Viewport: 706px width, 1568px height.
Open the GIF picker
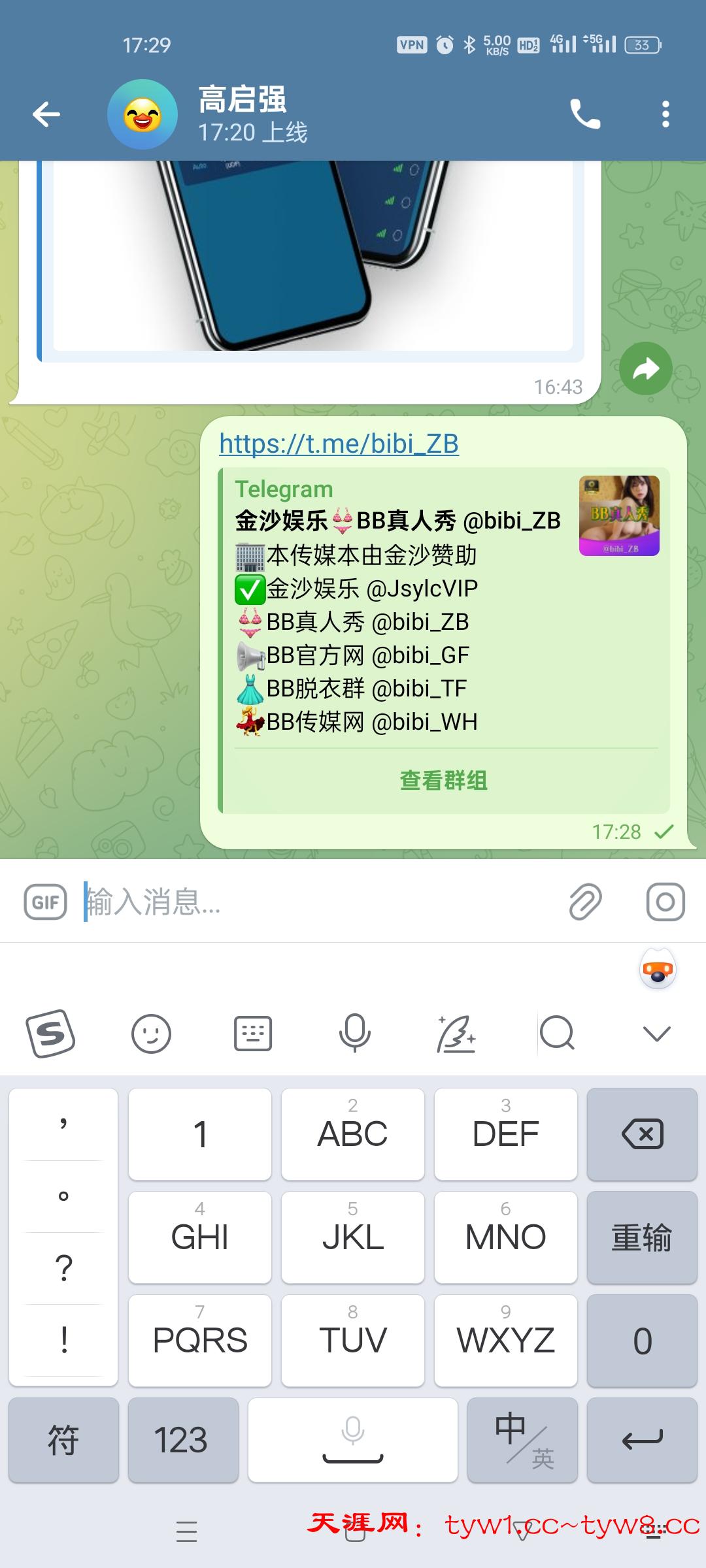46,902
